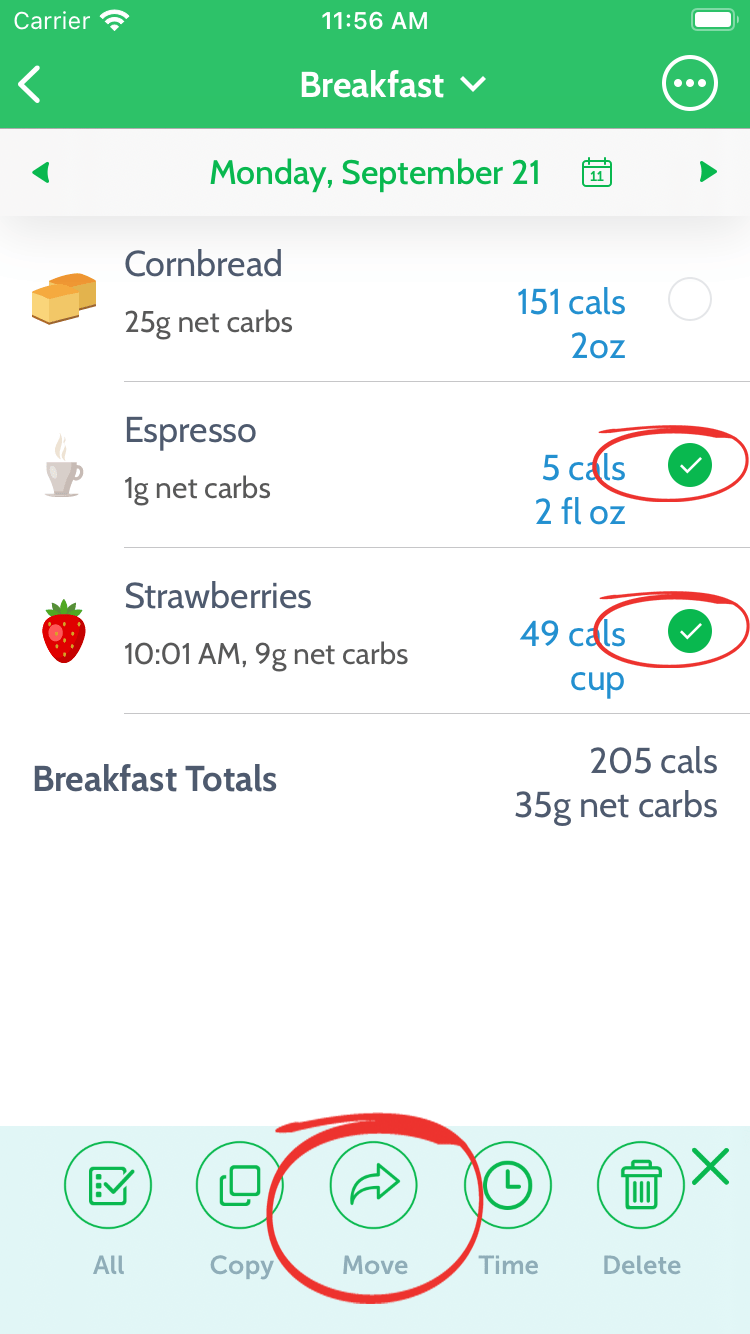Viewport: 750px width, 1334px height.
Task: Go back from the Breakfast screen
Action: pos(31,85)
